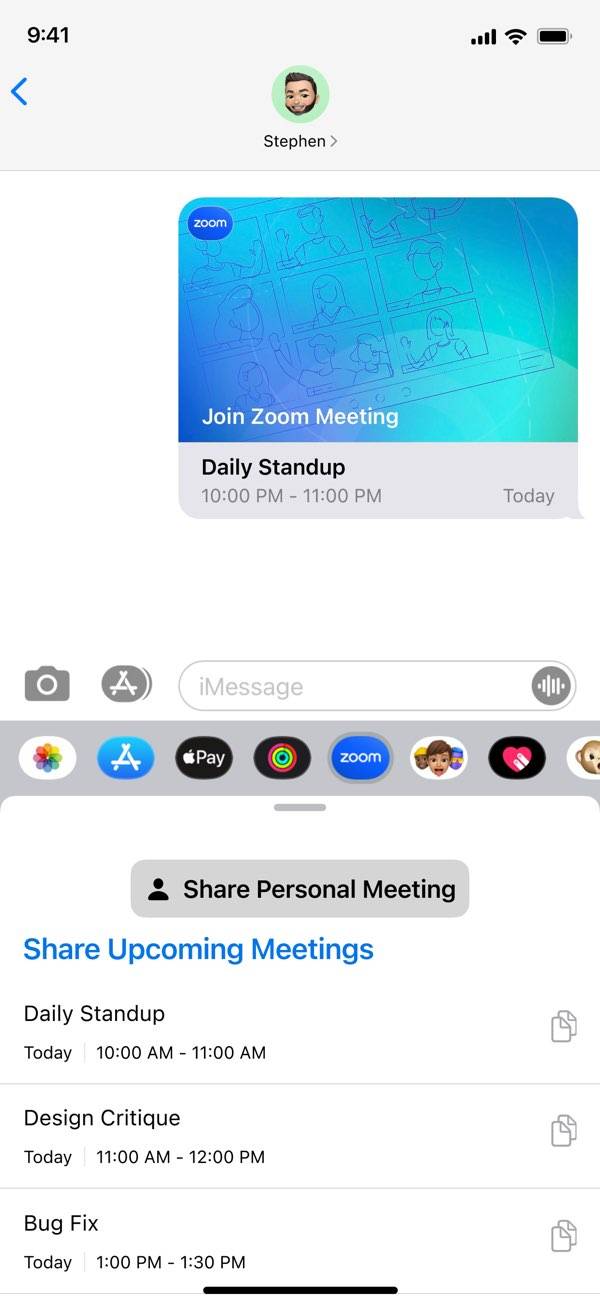The image size is (600, 1299).
Task: Tap the grabber handle to expand panel
Action: [x=299, y=807]
